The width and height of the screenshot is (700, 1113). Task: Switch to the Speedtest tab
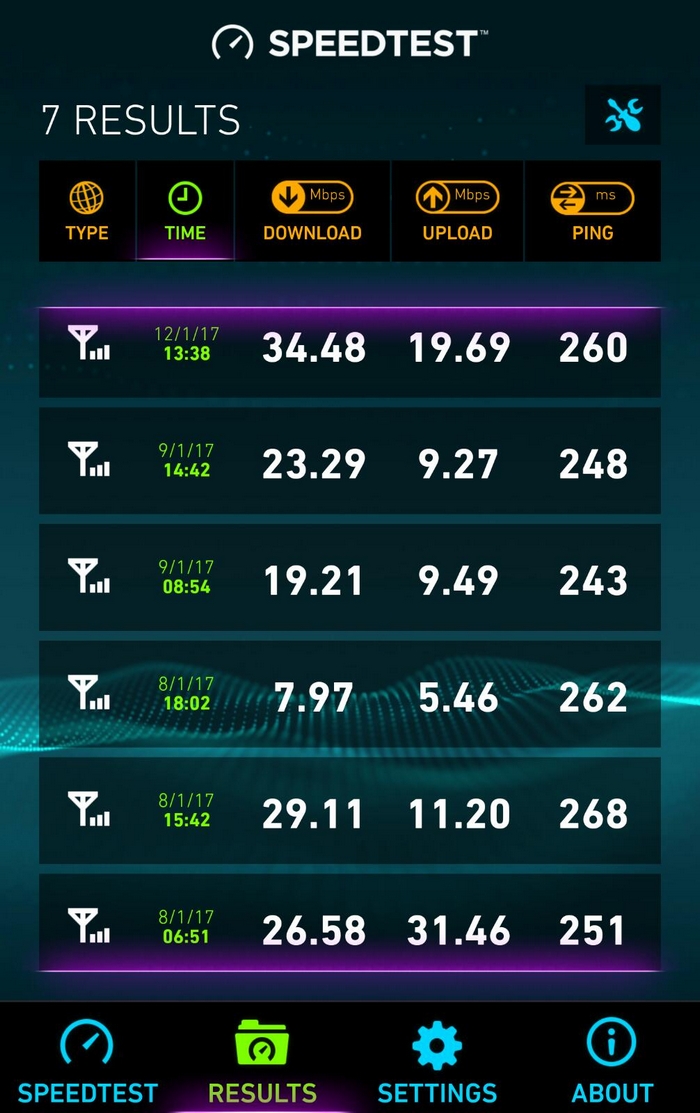coord(87,1062)
